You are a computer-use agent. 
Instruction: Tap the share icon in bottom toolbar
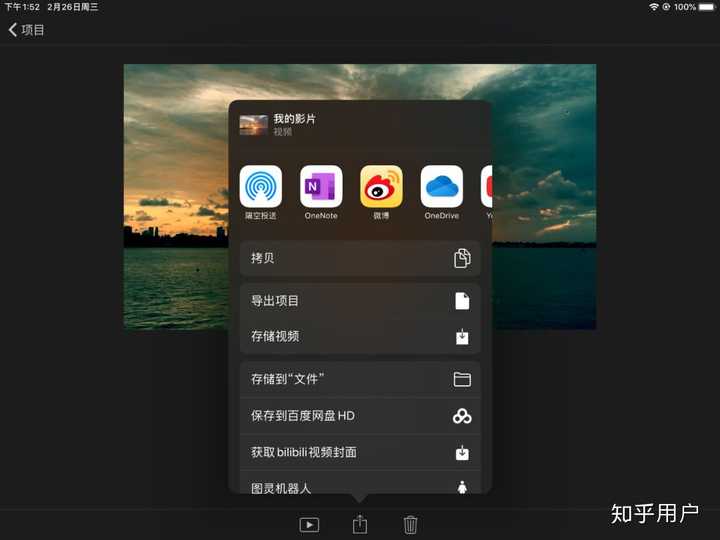[x=360, y=524]
